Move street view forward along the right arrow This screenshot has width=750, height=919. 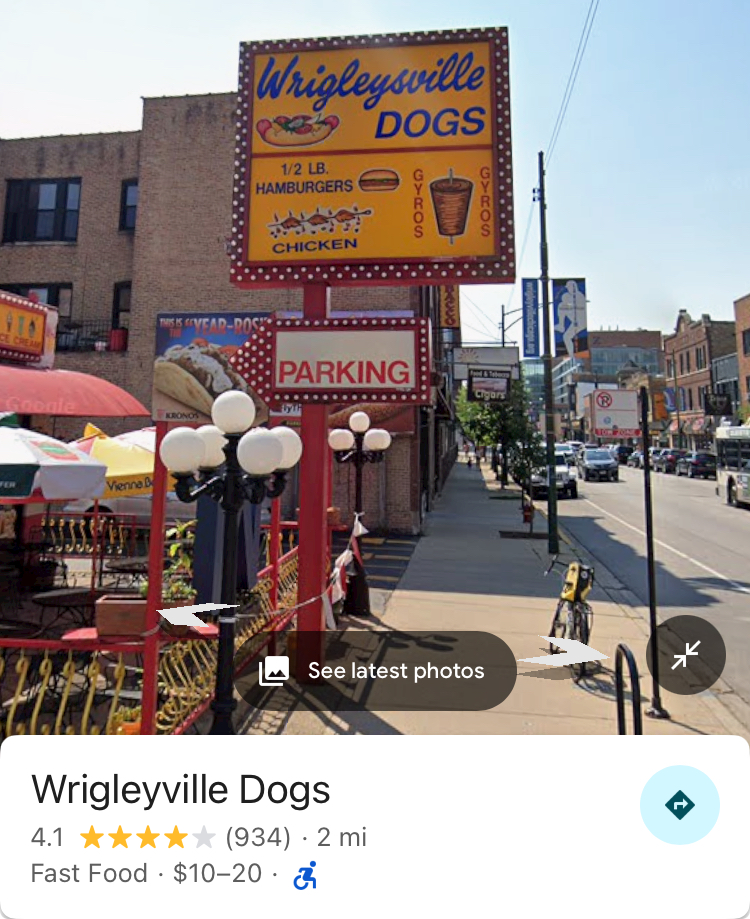[x=566, y=654]
